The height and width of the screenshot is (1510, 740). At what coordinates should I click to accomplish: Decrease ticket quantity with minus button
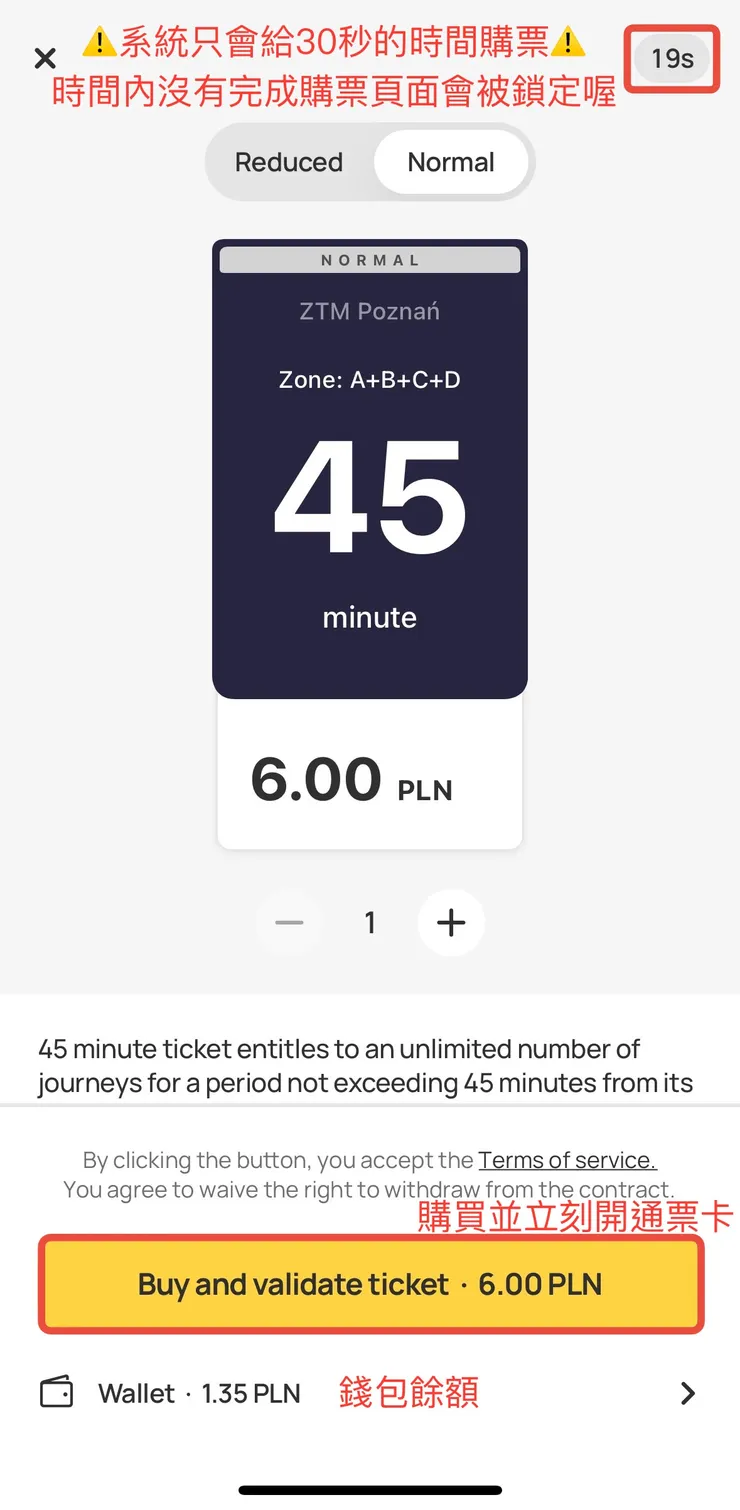point(289,922)
